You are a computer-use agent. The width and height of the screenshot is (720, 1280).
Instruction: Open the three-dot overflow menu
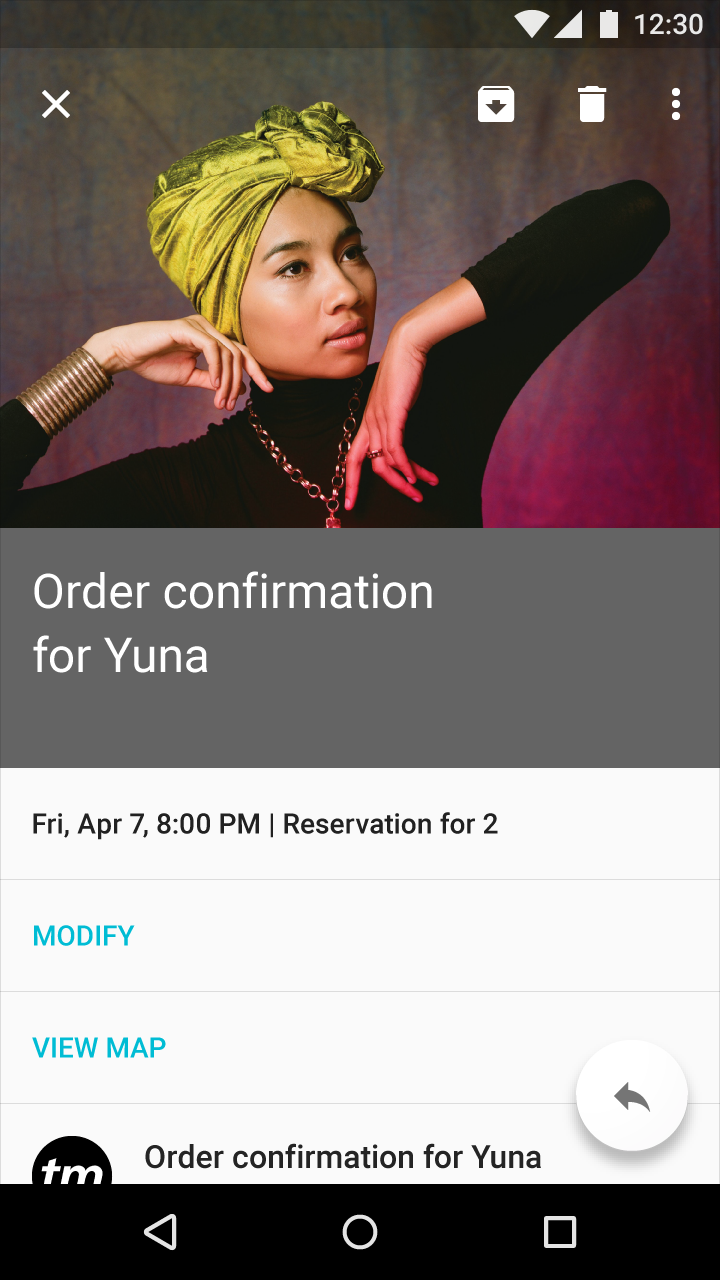click(676, 104)
